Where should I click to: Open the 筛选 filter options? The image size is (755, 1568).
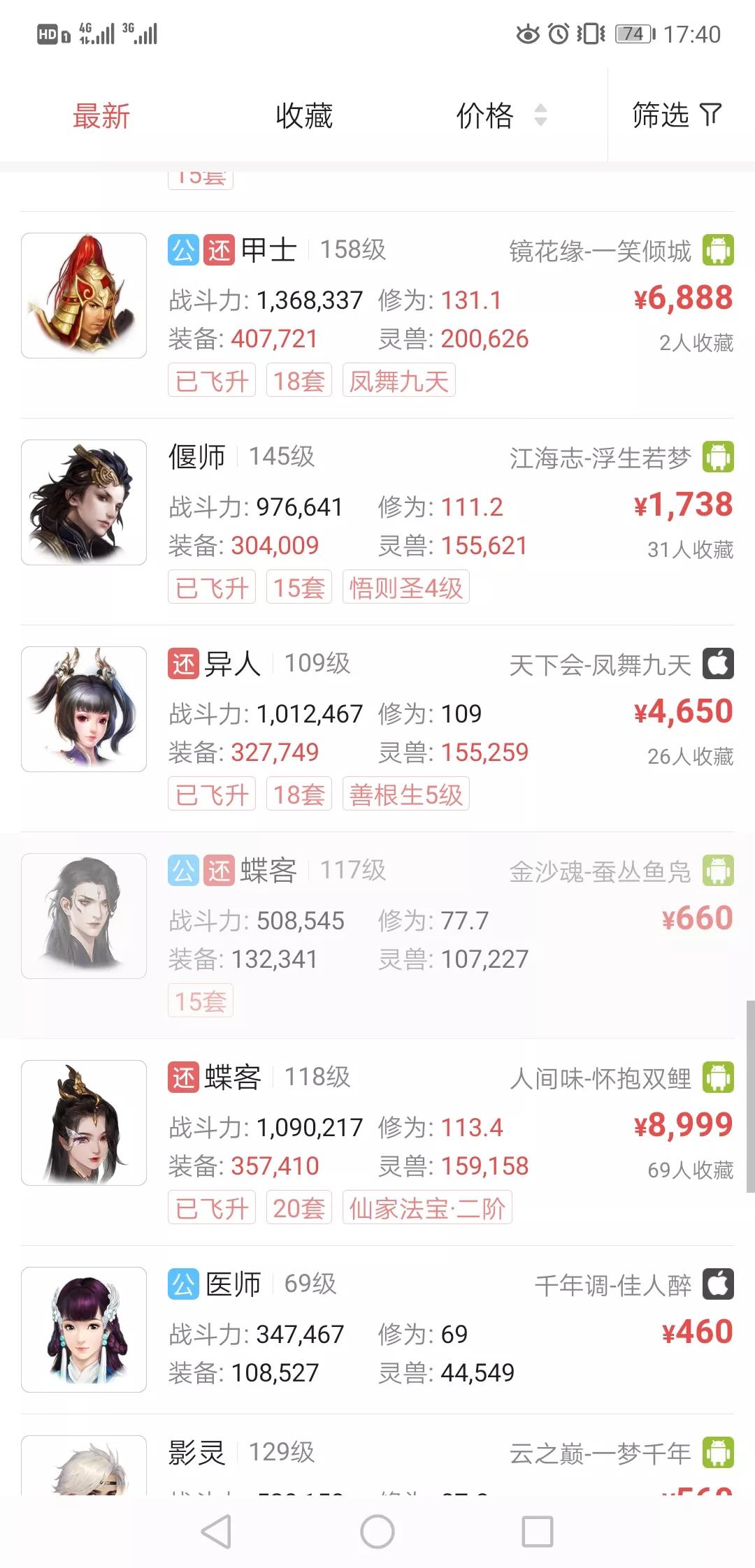point(676,116)
